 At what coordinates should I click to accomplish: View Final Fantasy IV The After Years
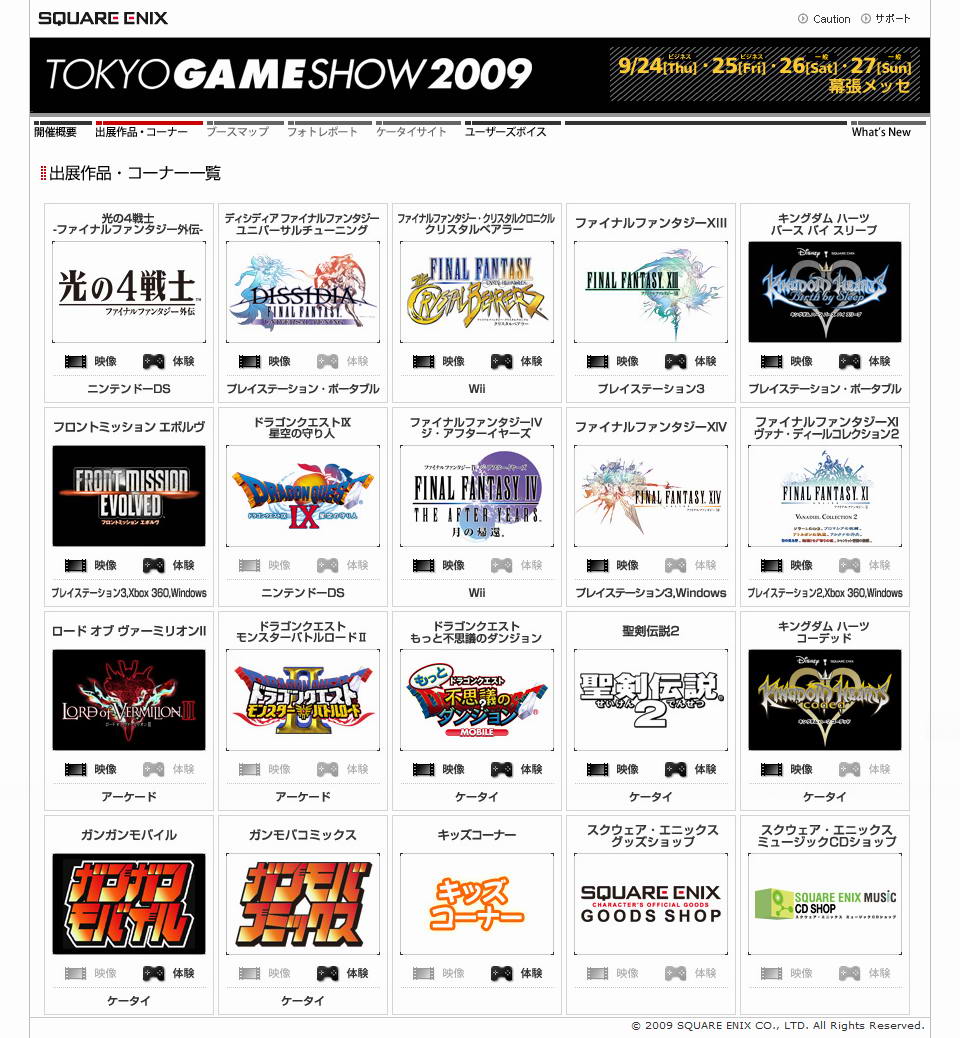point(476,495)
